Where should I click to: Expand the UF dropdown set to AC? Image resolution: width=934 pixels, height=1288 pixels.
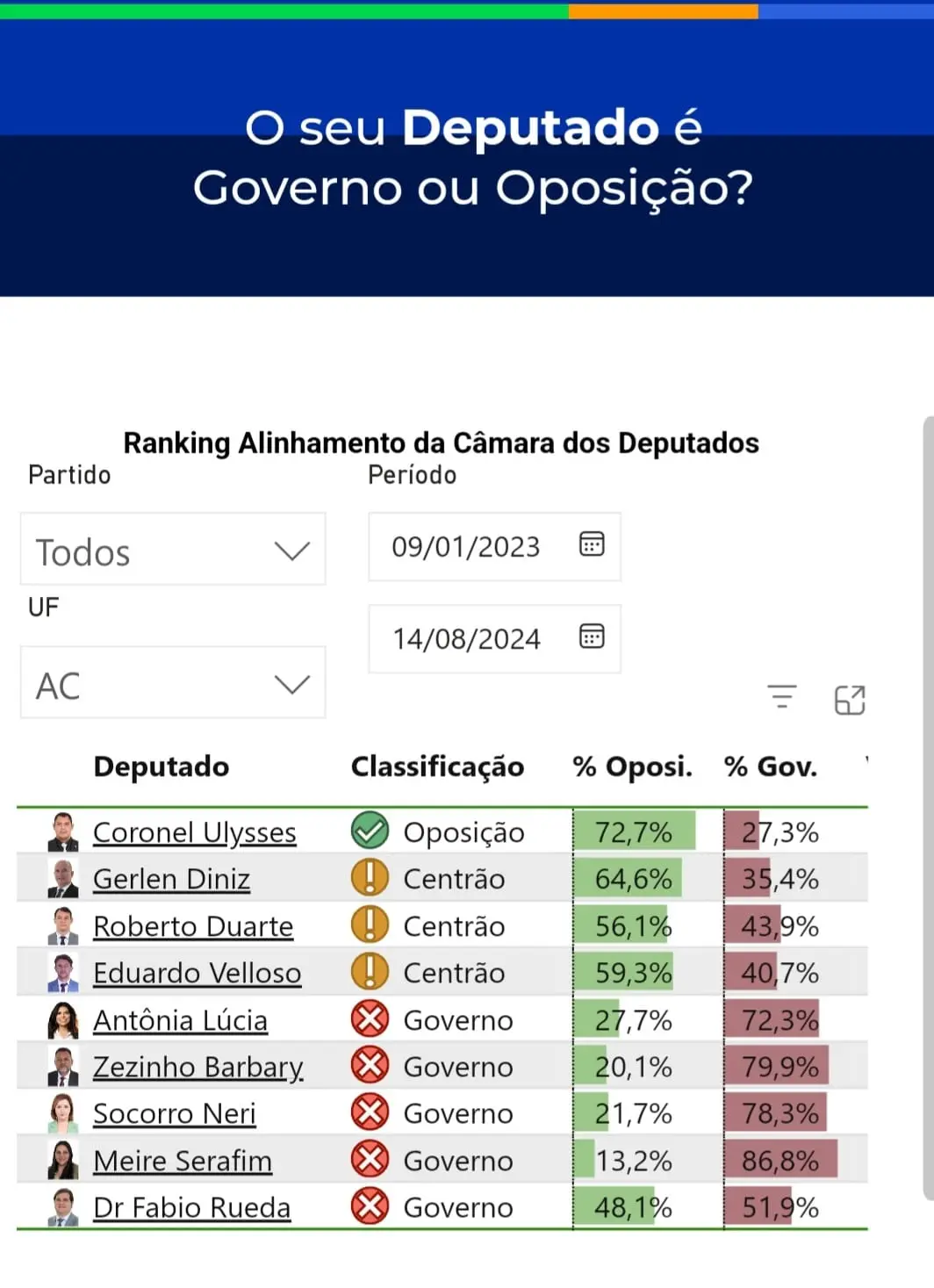coord(172,684)
